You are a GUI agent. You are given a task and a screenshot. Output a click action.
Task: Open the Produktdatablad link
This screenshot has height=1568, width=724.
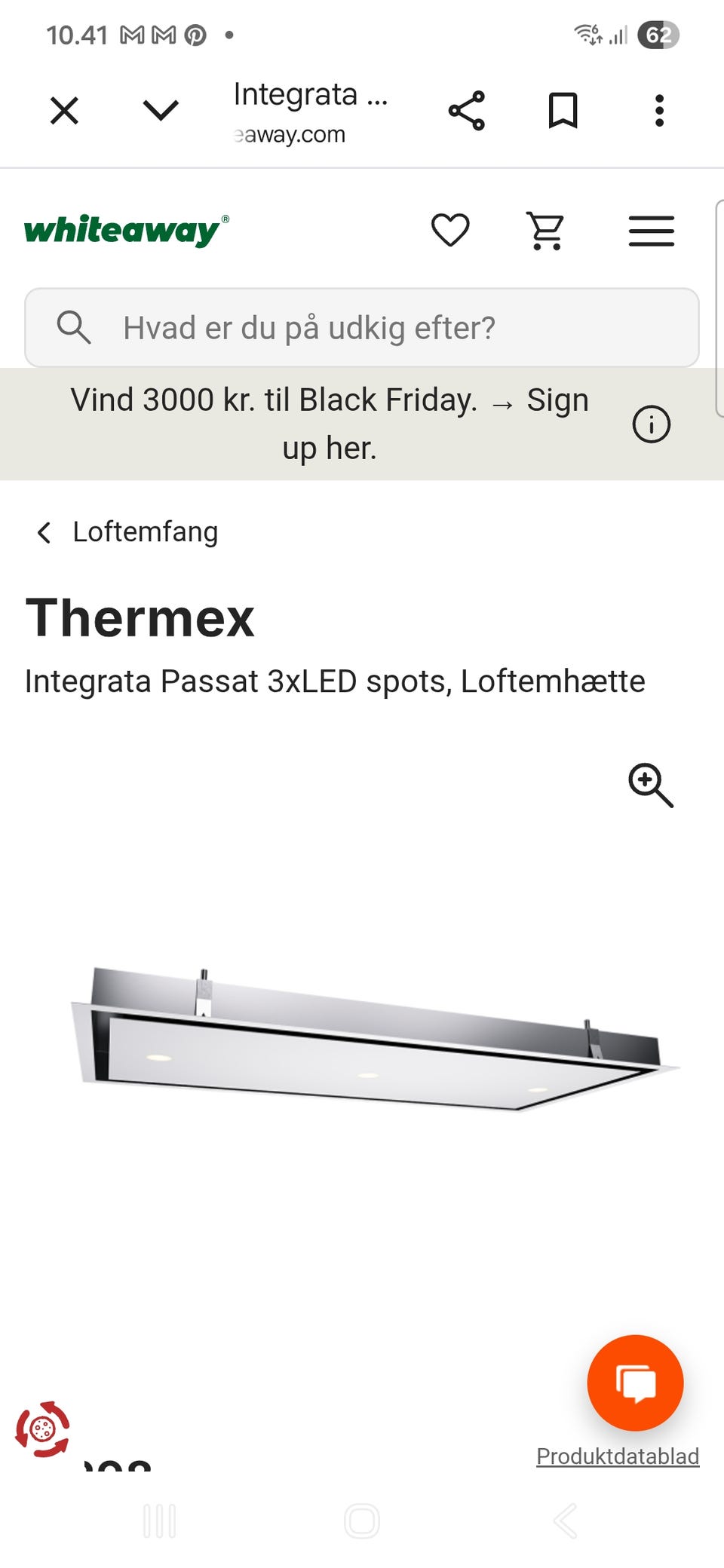pos(618,1456)
